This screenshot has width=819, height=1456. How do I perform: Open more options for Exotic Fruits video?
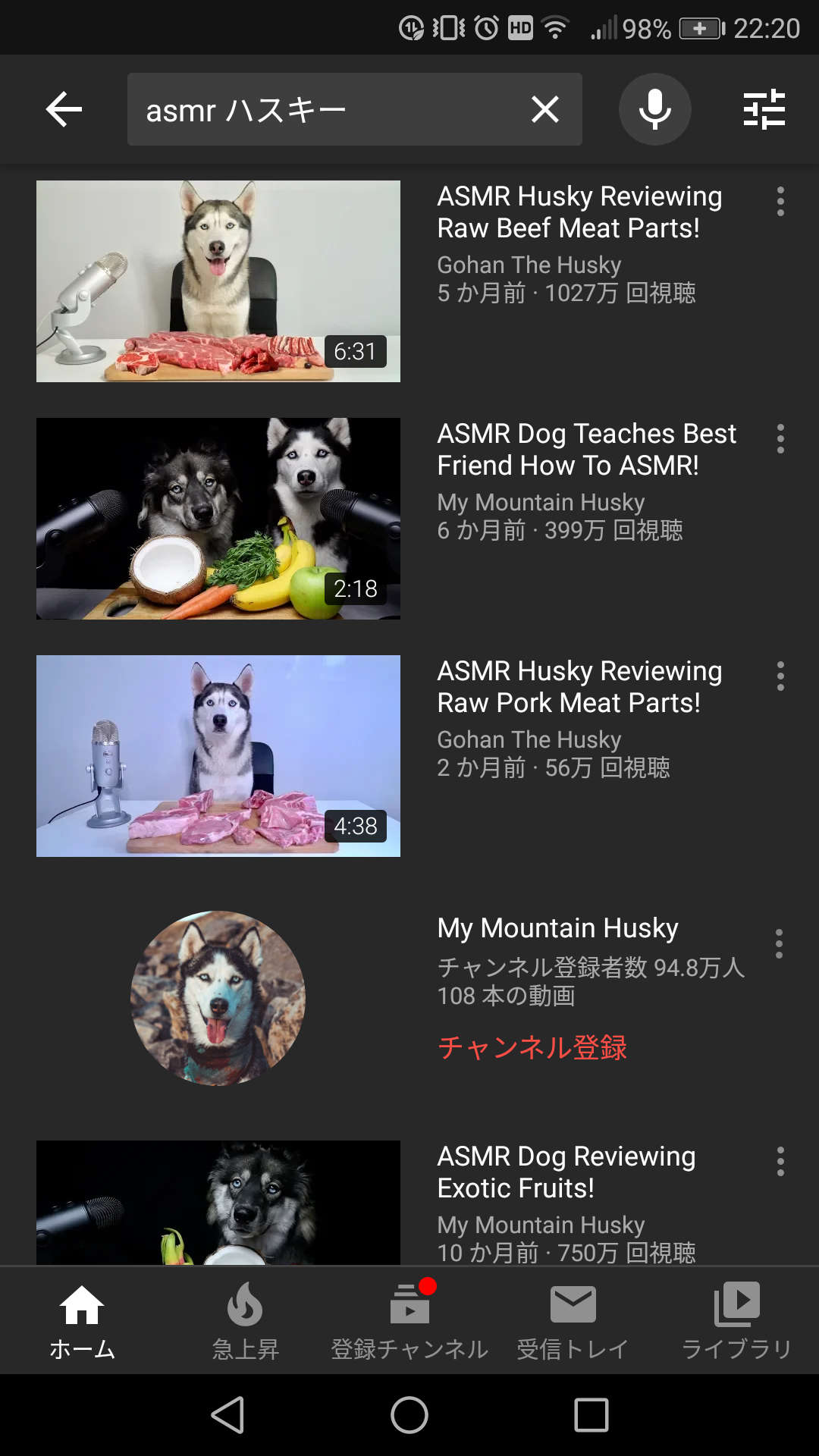780,1162
